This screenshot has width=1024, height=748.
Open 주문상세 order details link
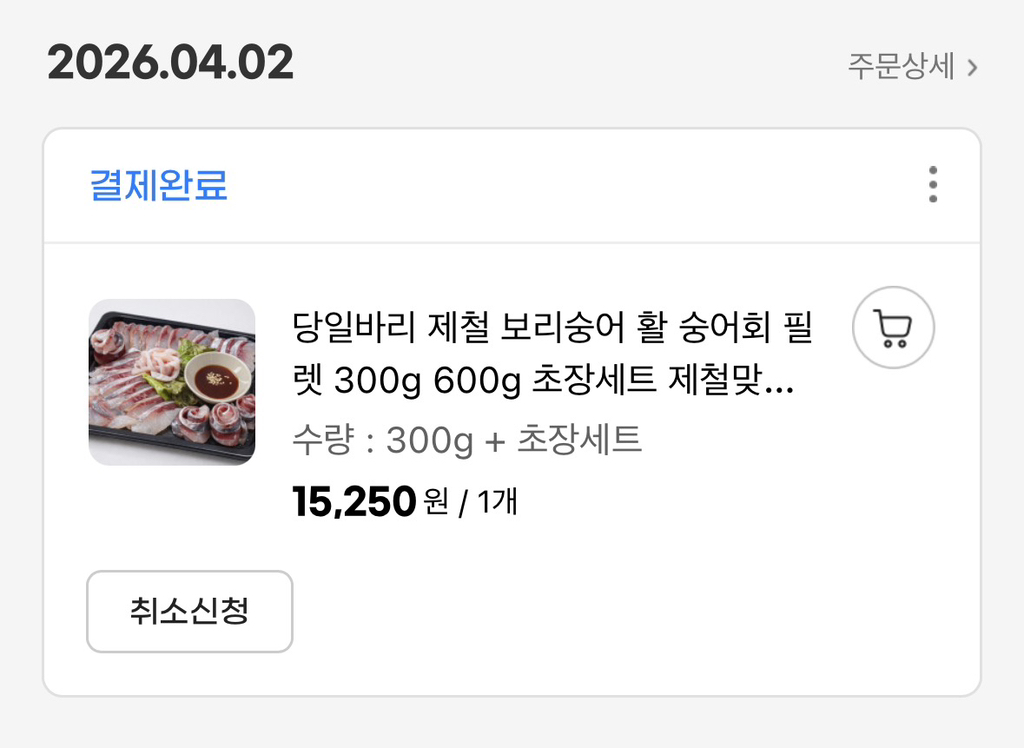pos(912,67)
